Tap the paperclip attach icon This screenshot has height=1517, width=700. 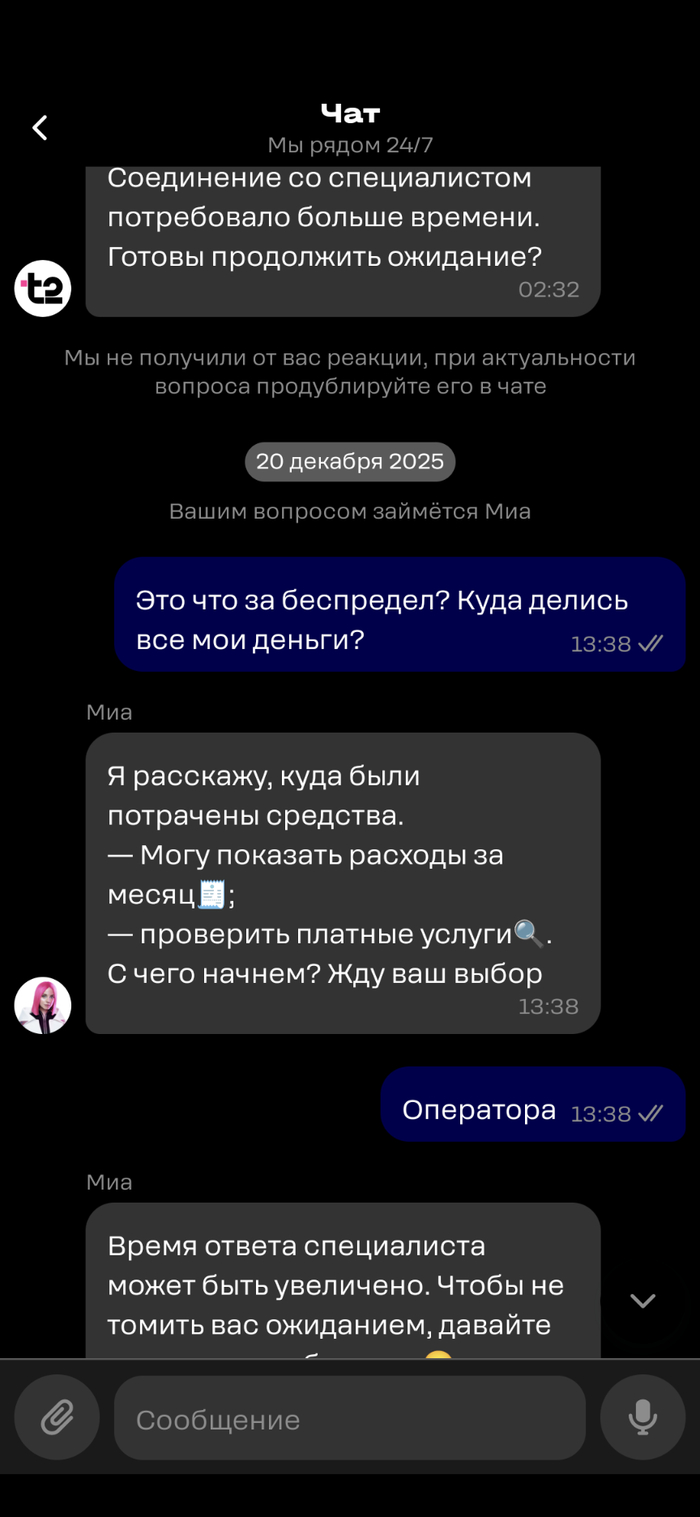pyautogui.click(x=57, y=1417)
